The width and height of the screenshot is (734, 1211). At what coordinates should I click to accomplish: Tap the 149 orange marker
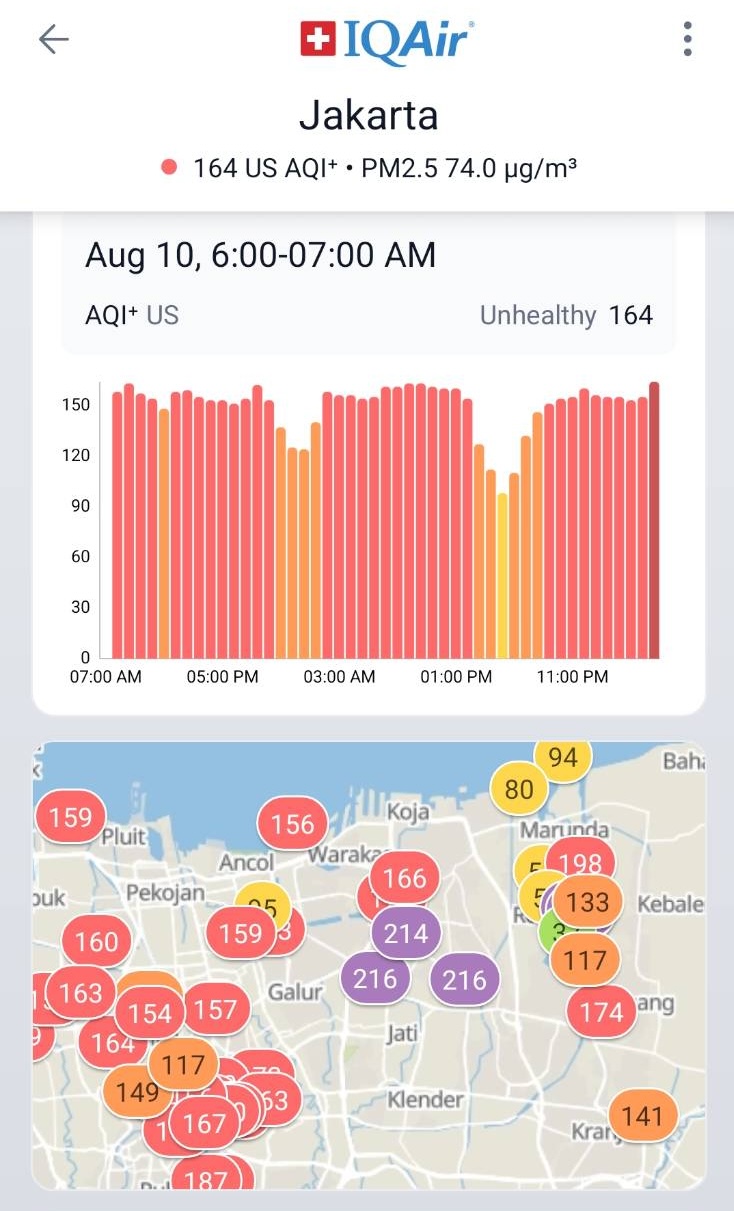[x=137, y=1091]
